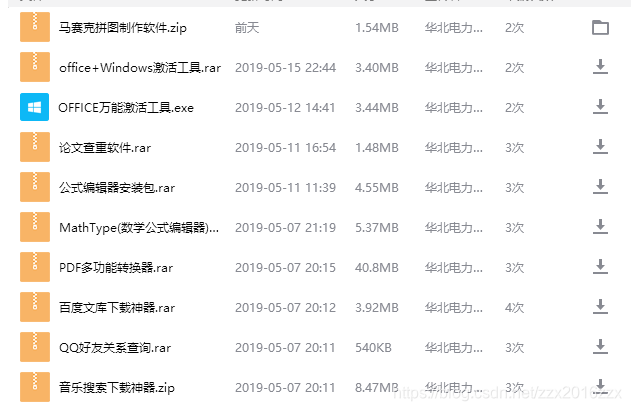The height and width of the screenshot is (411, 631).
Task: Download 百度文库下载神器.rar
Action: click(600, 307)
